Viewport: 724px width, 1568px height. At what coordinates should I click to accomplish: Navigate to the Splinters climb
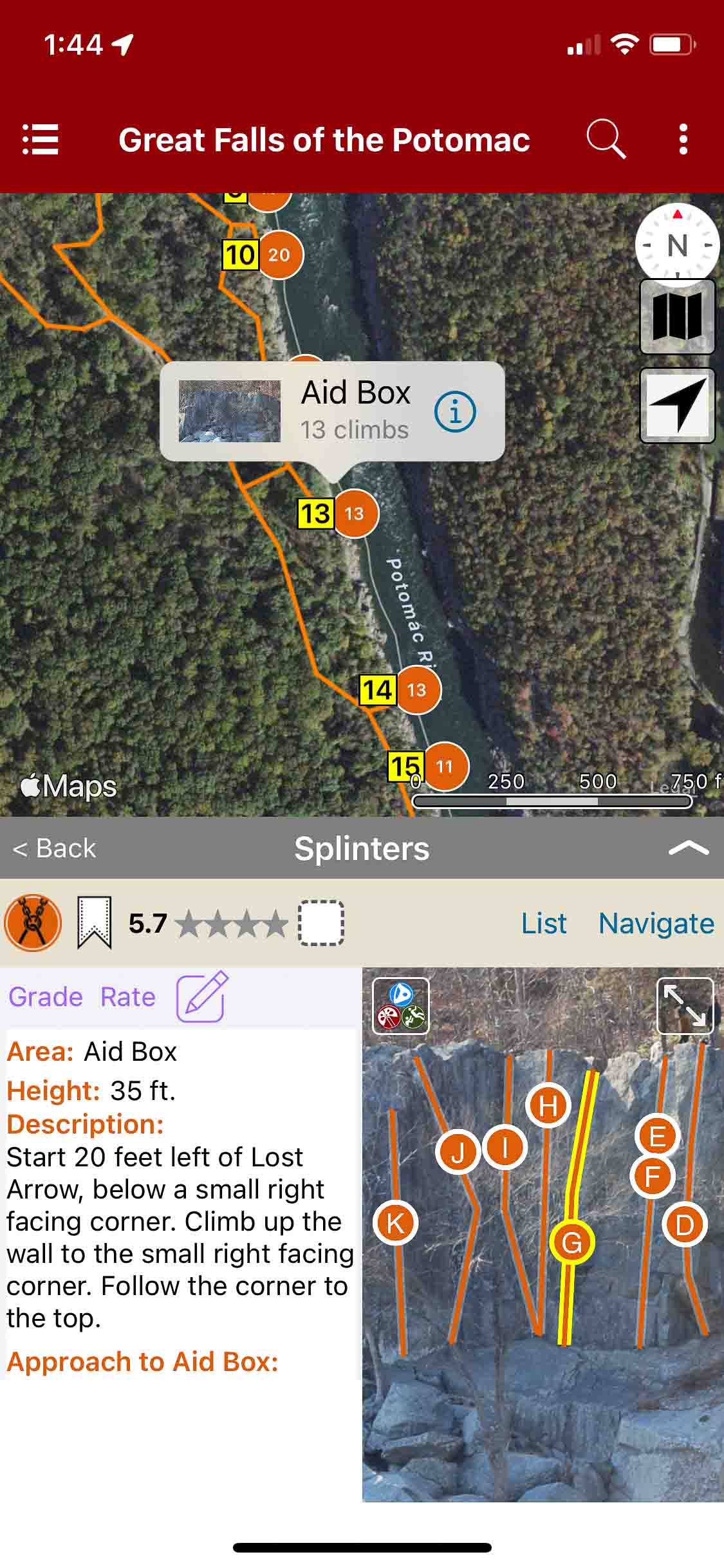click(656, 923)
